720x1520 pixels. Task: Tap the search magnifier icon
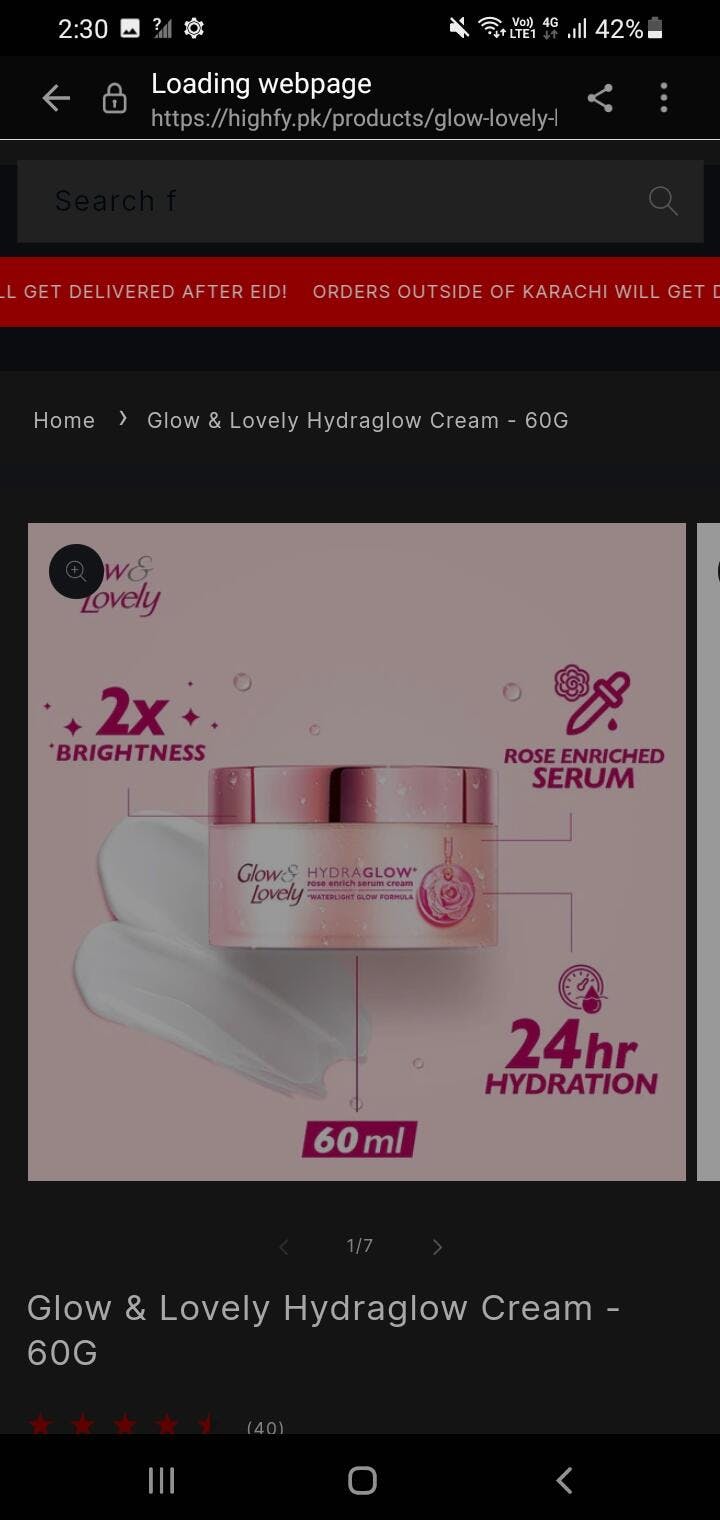(x=663, y=201)
